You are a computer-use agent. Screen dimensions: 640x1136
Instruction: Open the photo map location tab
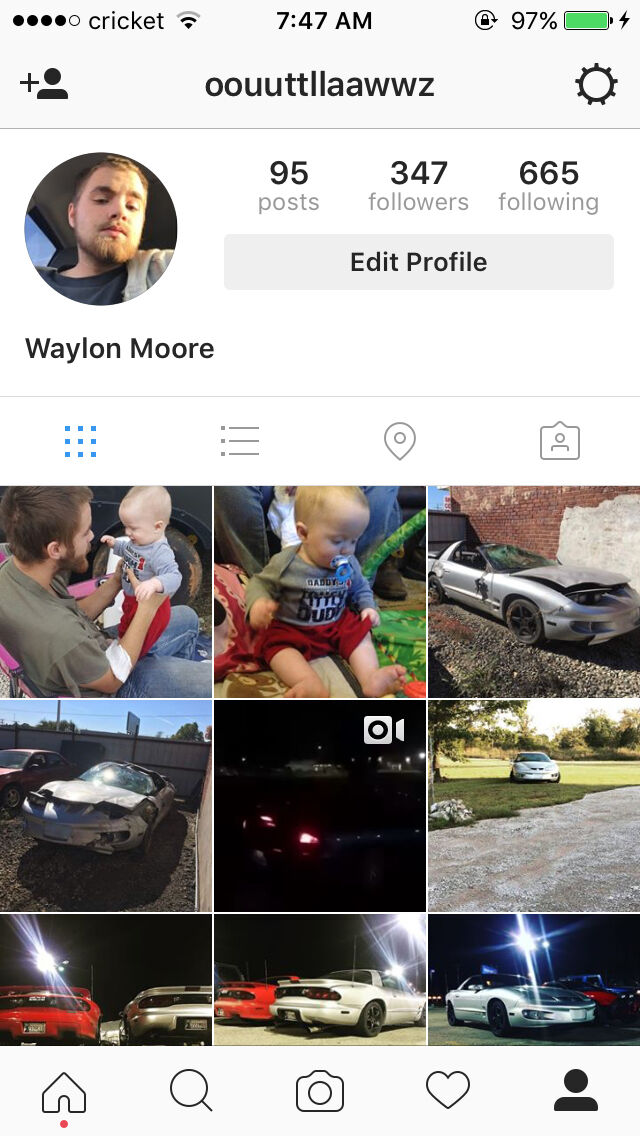click(x=399, y=441)
